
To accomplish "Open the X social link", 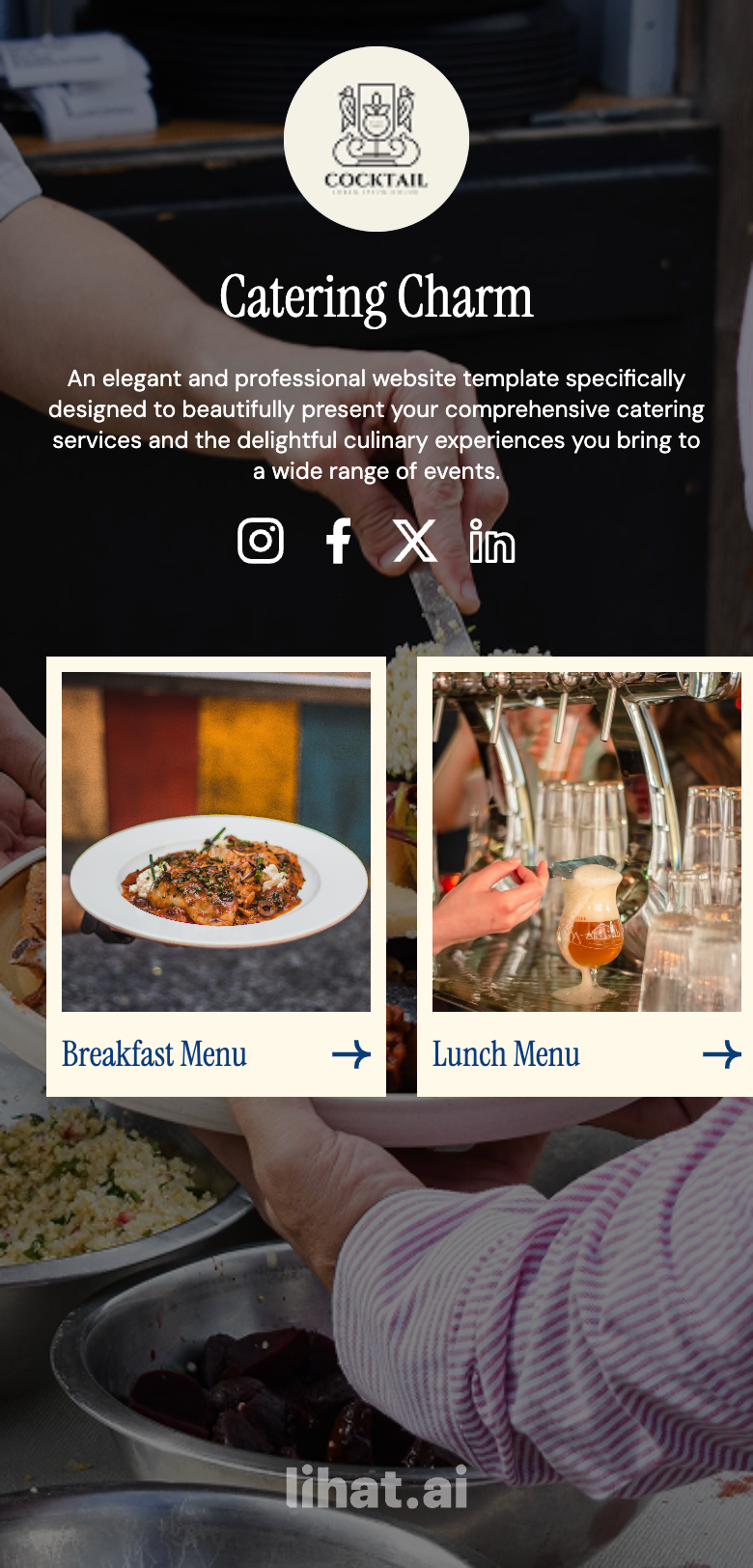I will (415, 541).
